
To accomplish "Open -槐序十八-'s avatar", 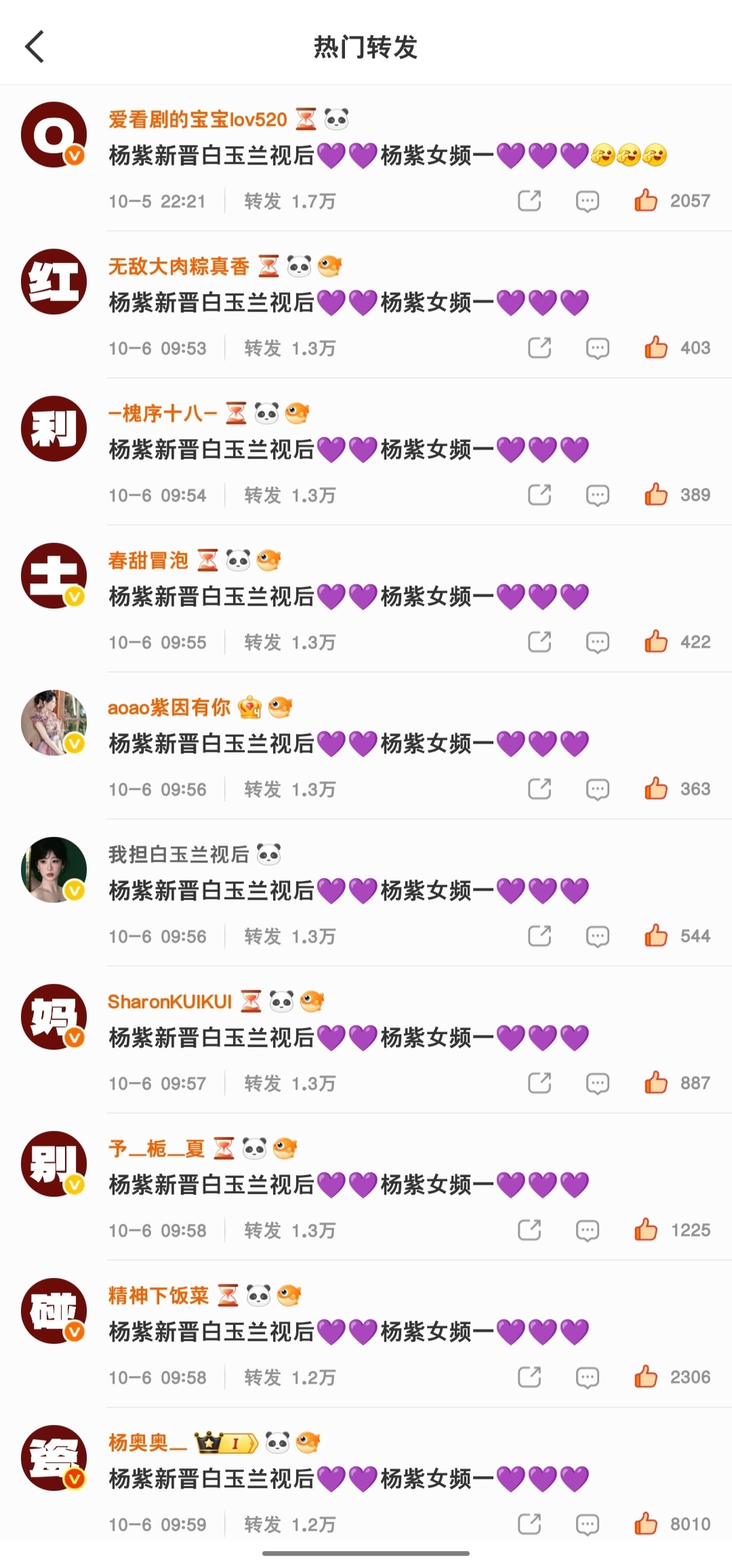I will click(54, 428).
